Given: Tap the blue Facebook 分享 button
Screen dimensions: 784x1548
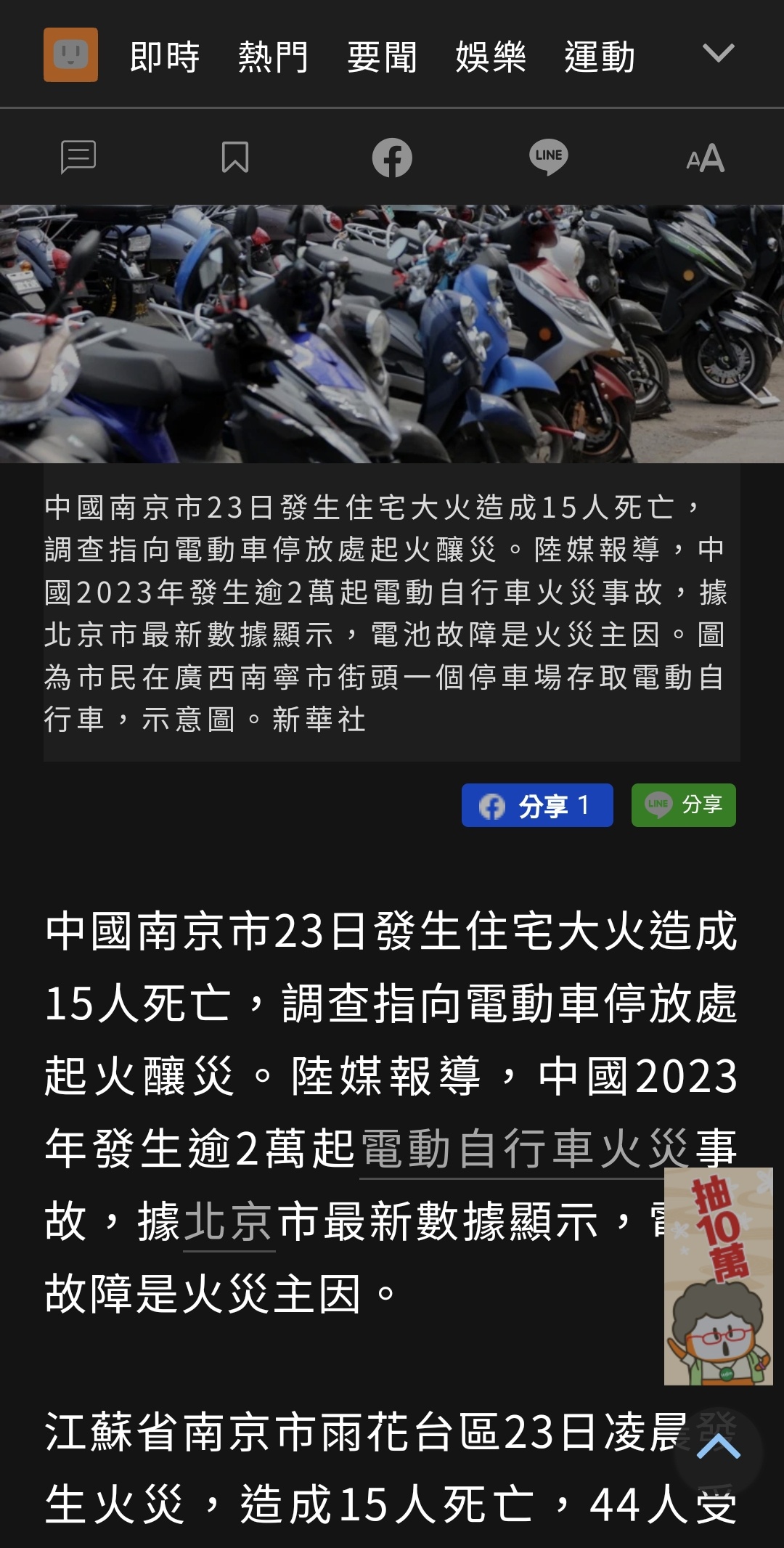Looking at the screenshot, I should point(537,805).
